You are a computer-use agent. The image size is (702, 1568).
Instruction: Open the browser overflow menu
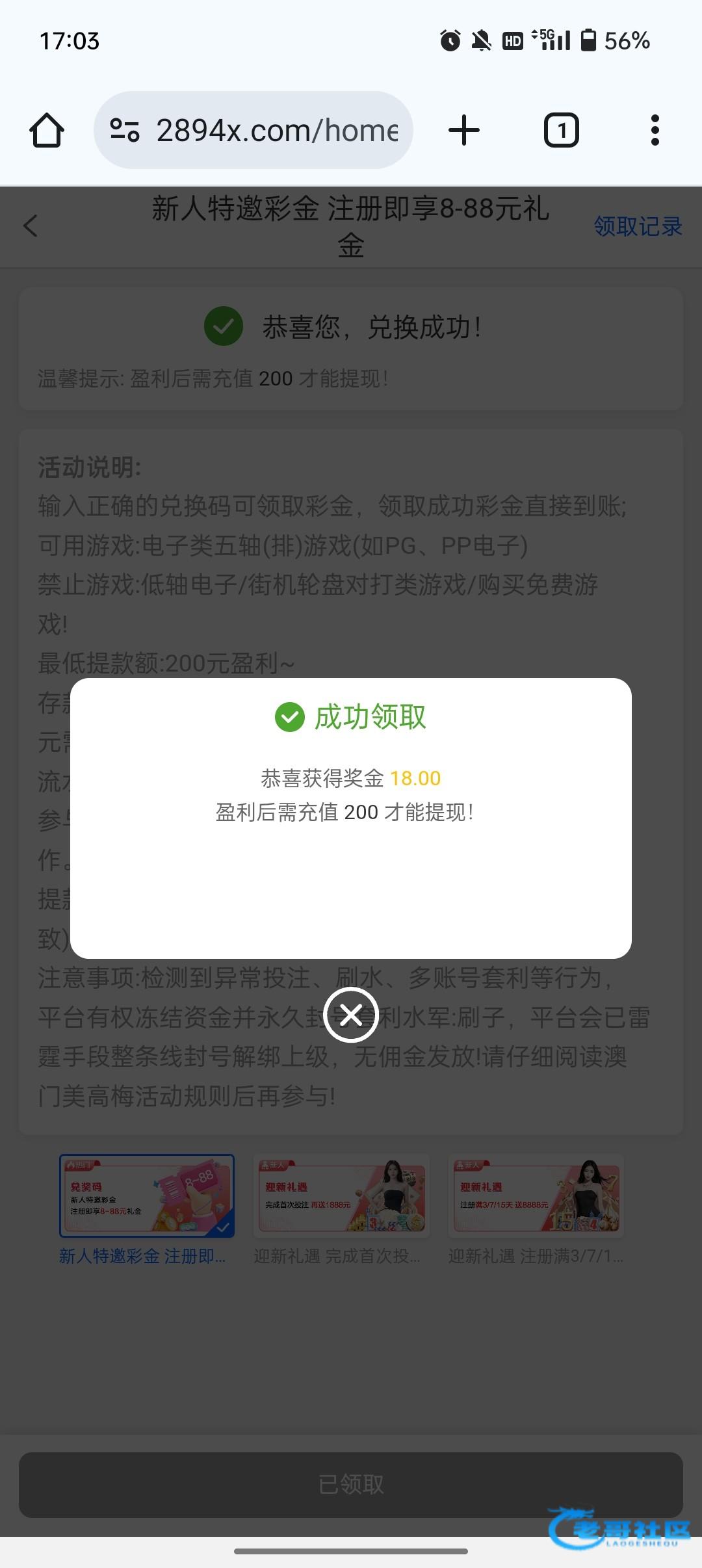pyautogui.click(x=655, y=131)
